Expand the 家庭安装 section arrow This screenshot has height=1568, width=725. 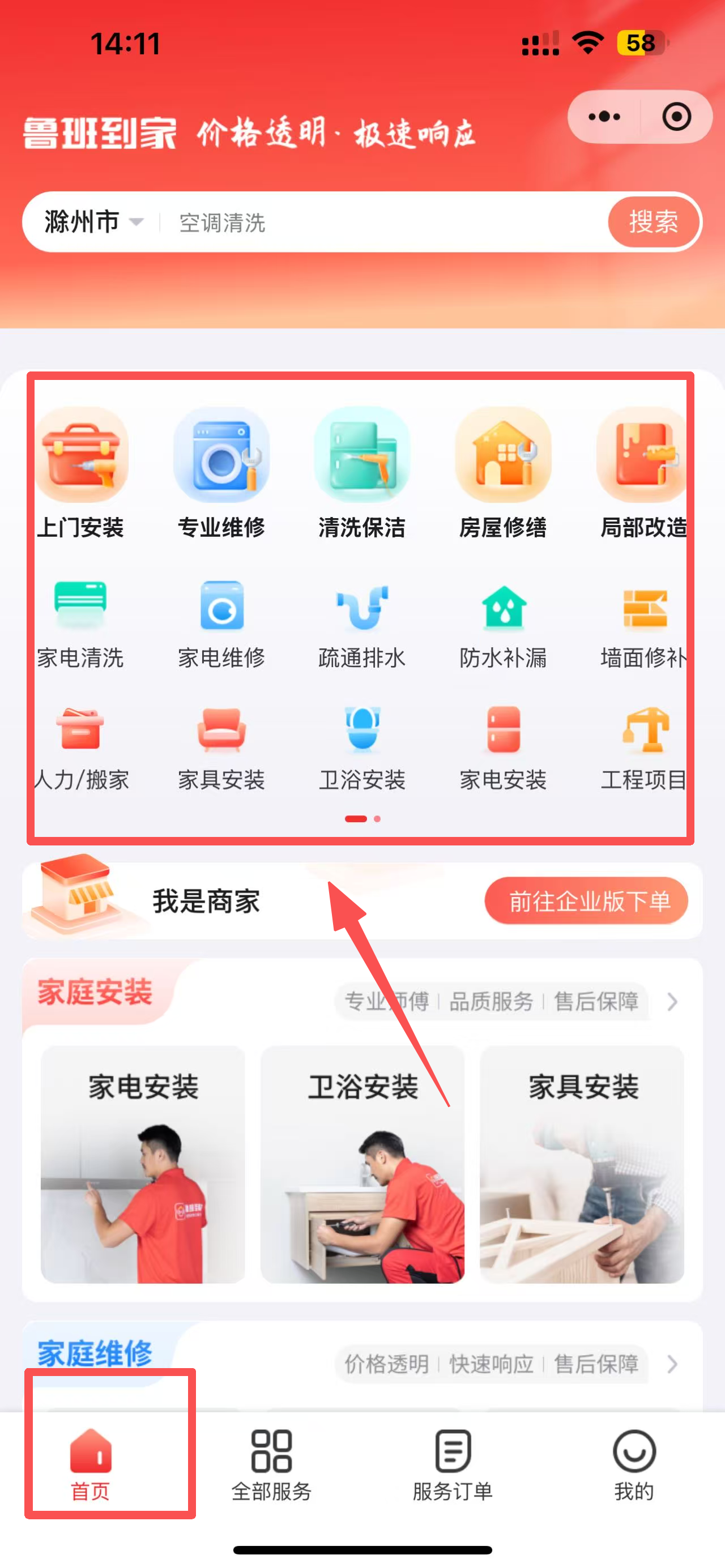pos(672,1001)
